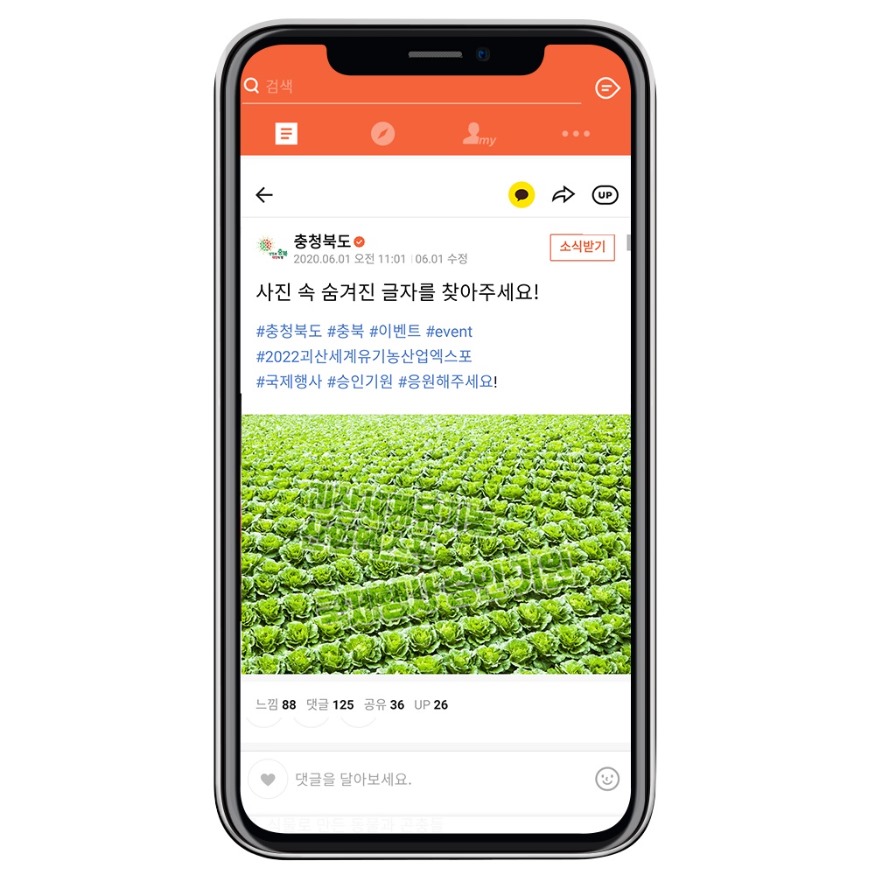875x875 pixels.
Task: Like the post with the heart icon
Action: [268, 778]
